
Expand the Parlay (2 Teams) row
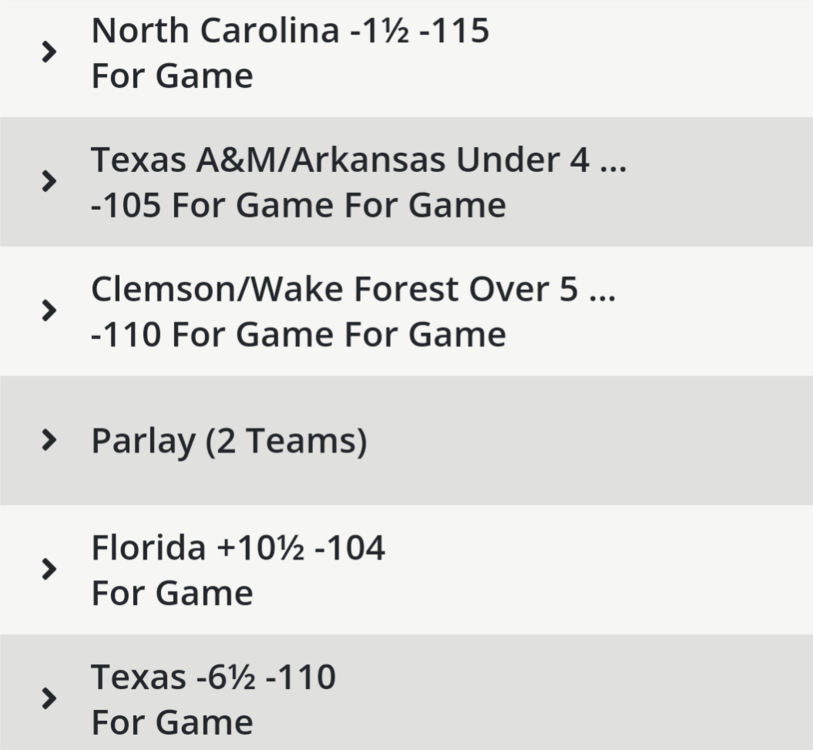(47, 440)
